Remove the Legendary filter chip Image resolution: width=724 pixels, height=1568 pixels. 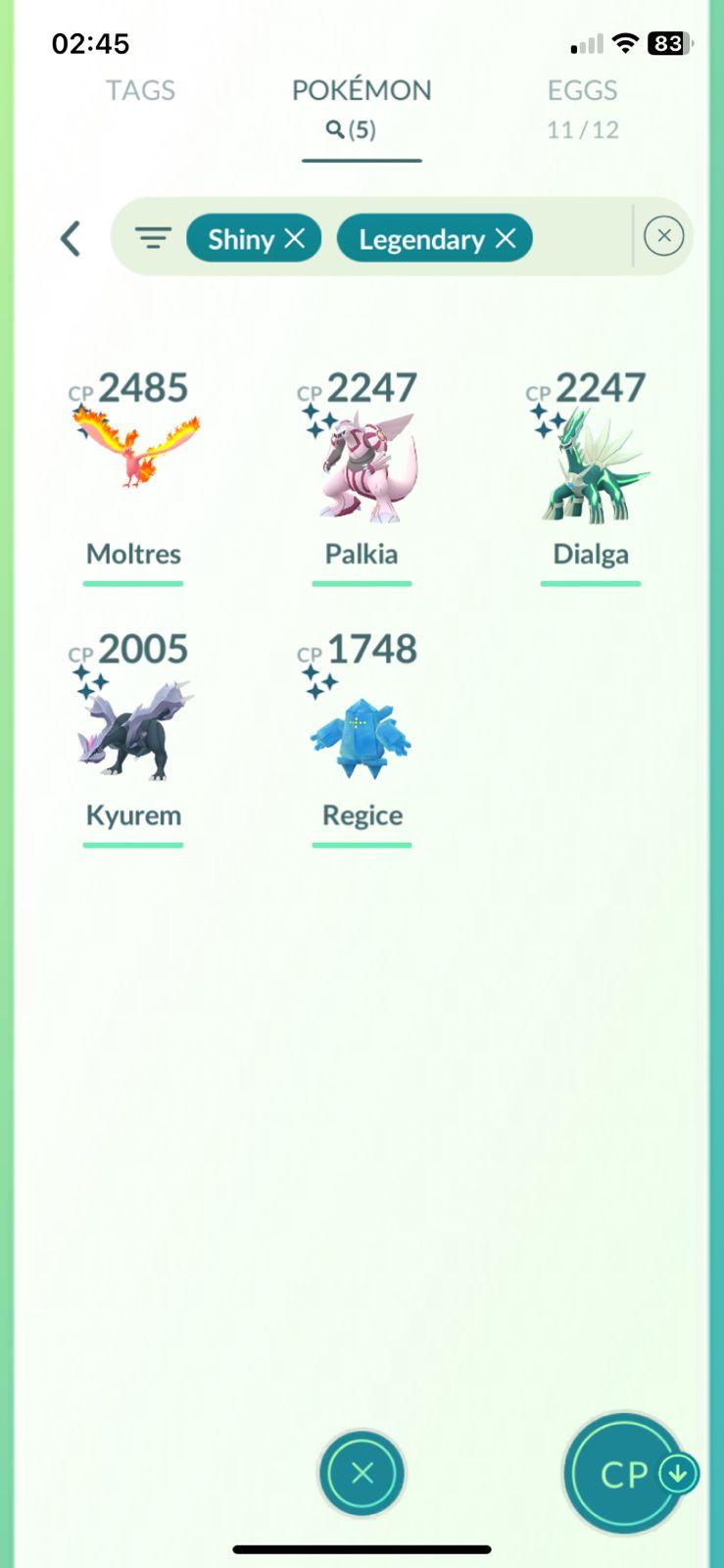[x=506, y=238]
